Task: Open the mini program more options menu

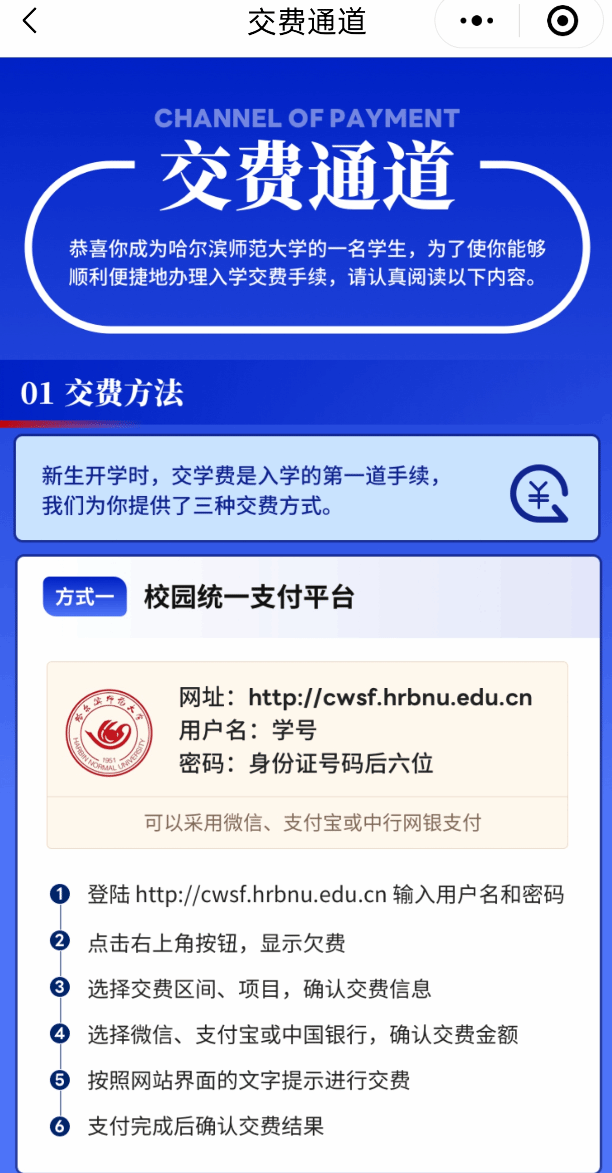Action: click(x=477, y=21)
